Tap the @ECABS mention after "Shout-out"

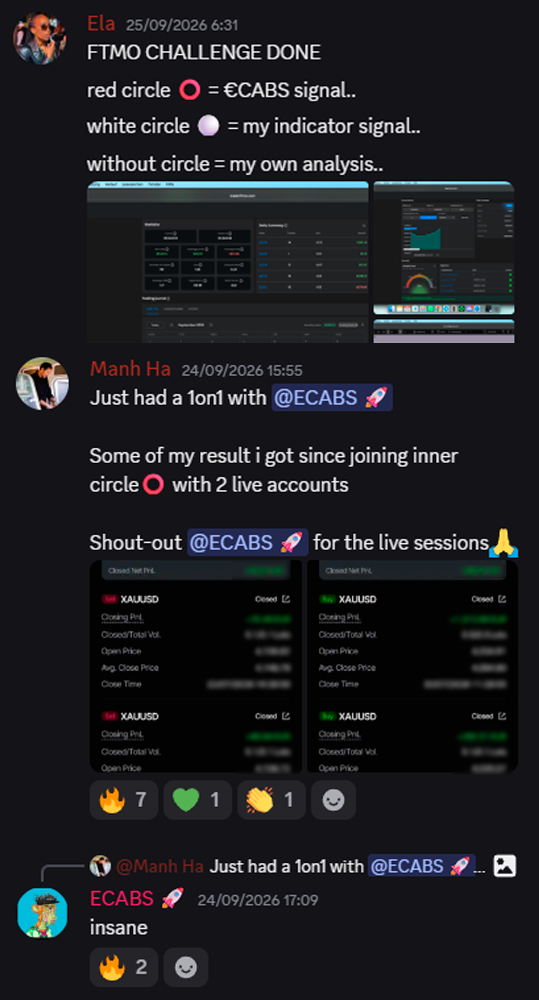point(247,543)
